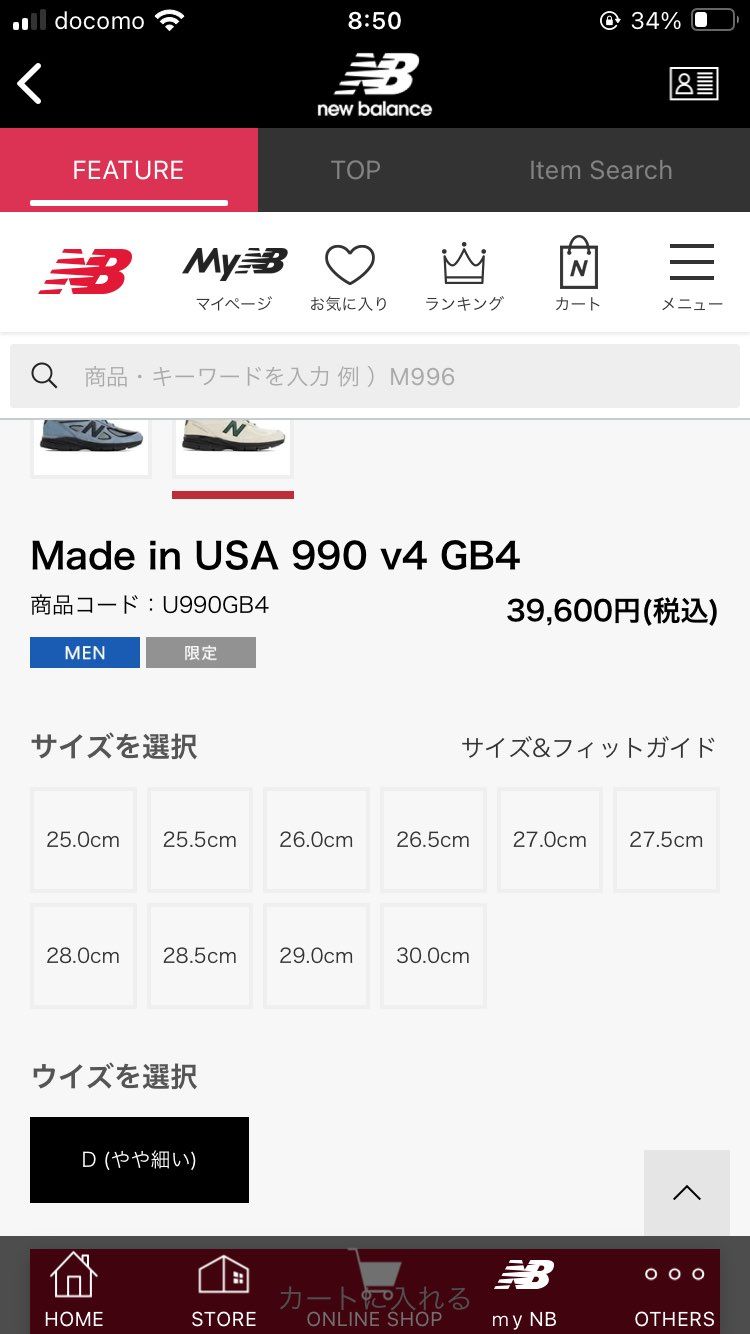Go to the STORE tab
The width and height of the screenshot is (750, 1334).
coord(224,1292)
